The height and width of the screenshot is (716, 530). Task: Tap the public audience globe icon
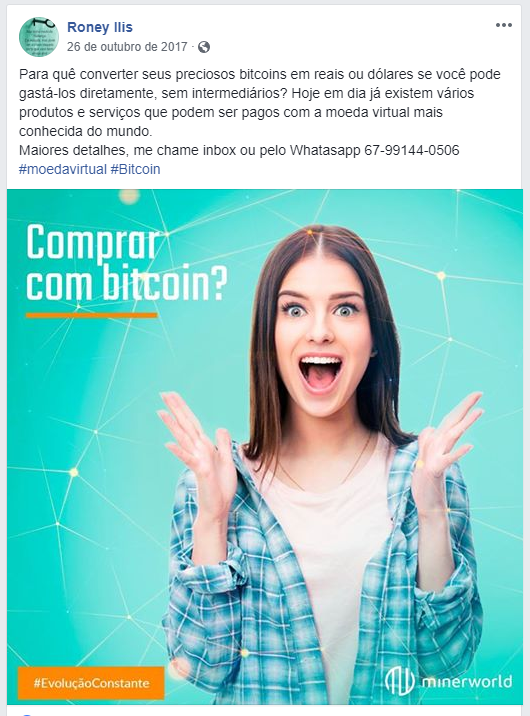pyautogui.click(x=204, y=47)
